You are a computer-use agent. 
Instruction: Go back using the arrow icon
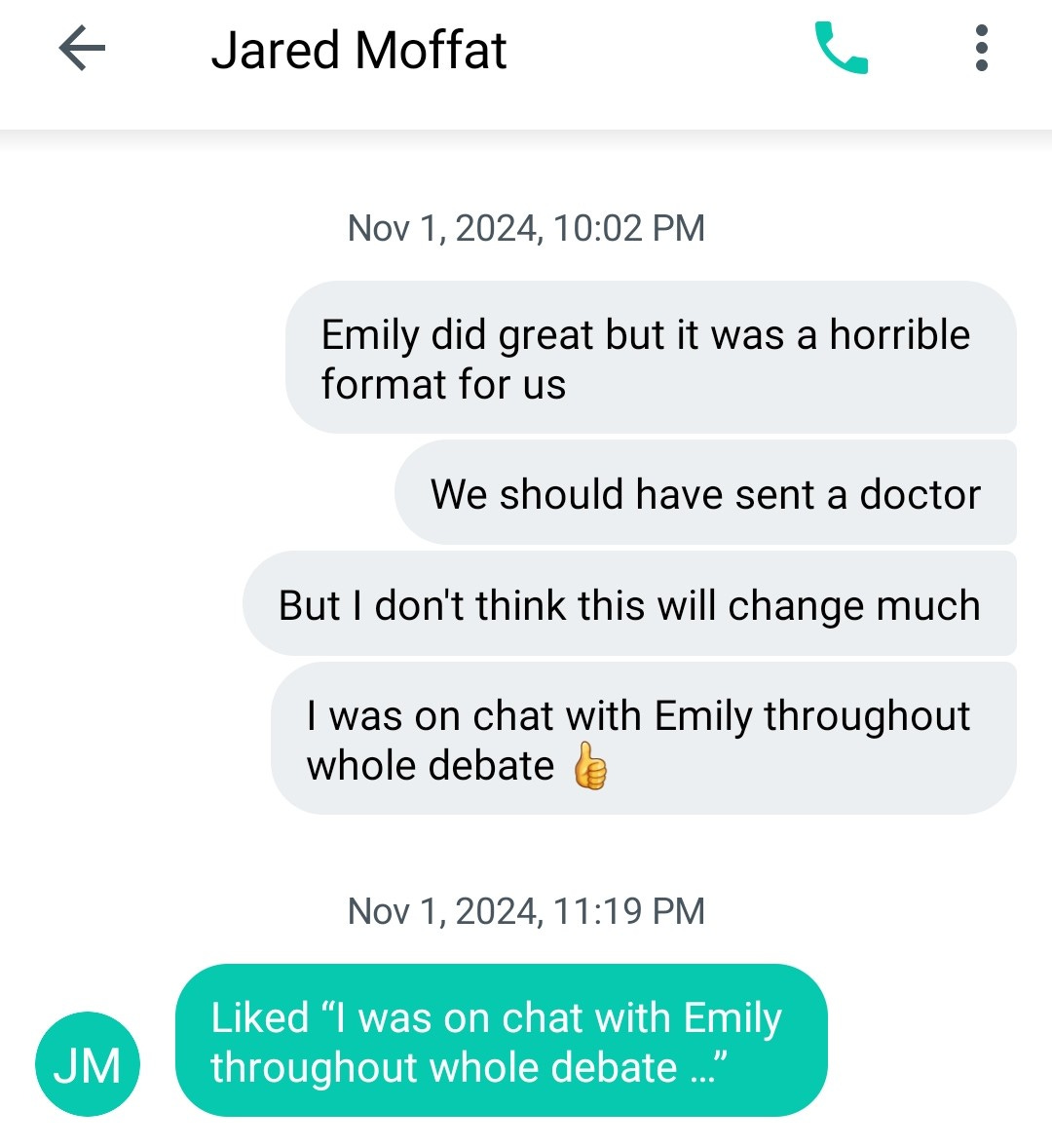click(82, 49)
